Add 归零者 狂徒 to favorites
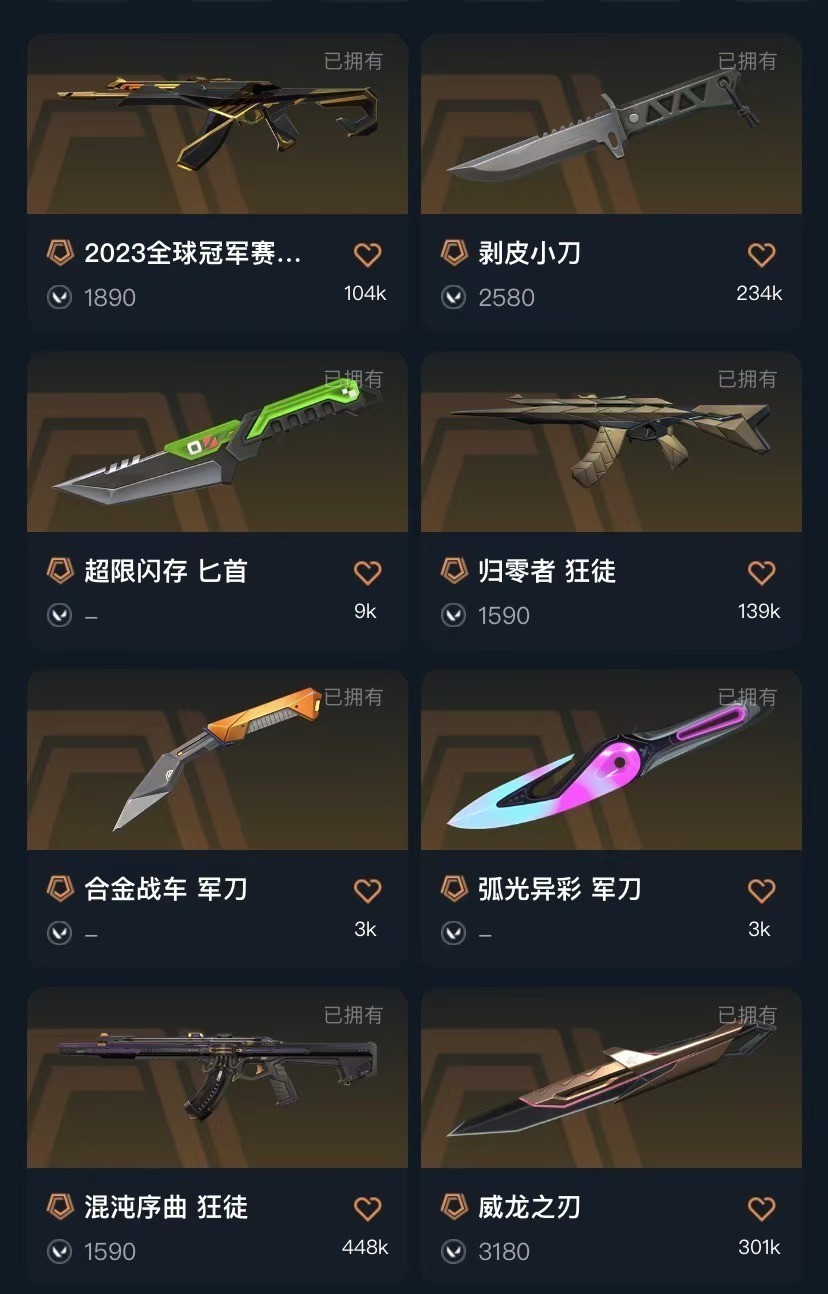Viewport: 828px width, 1294px height. pos(762,573)
